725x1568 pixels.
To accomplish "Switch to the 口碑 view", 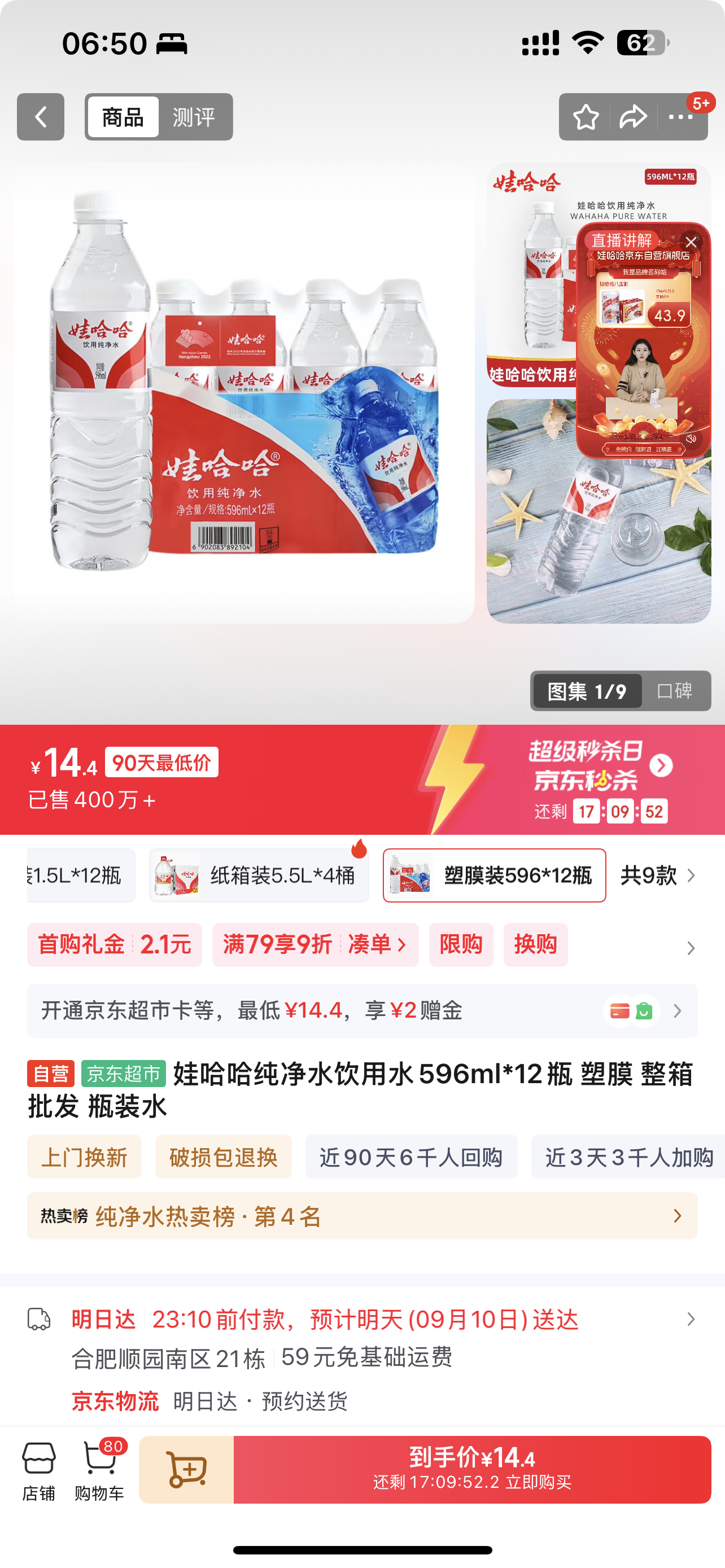I will point(675,691).
